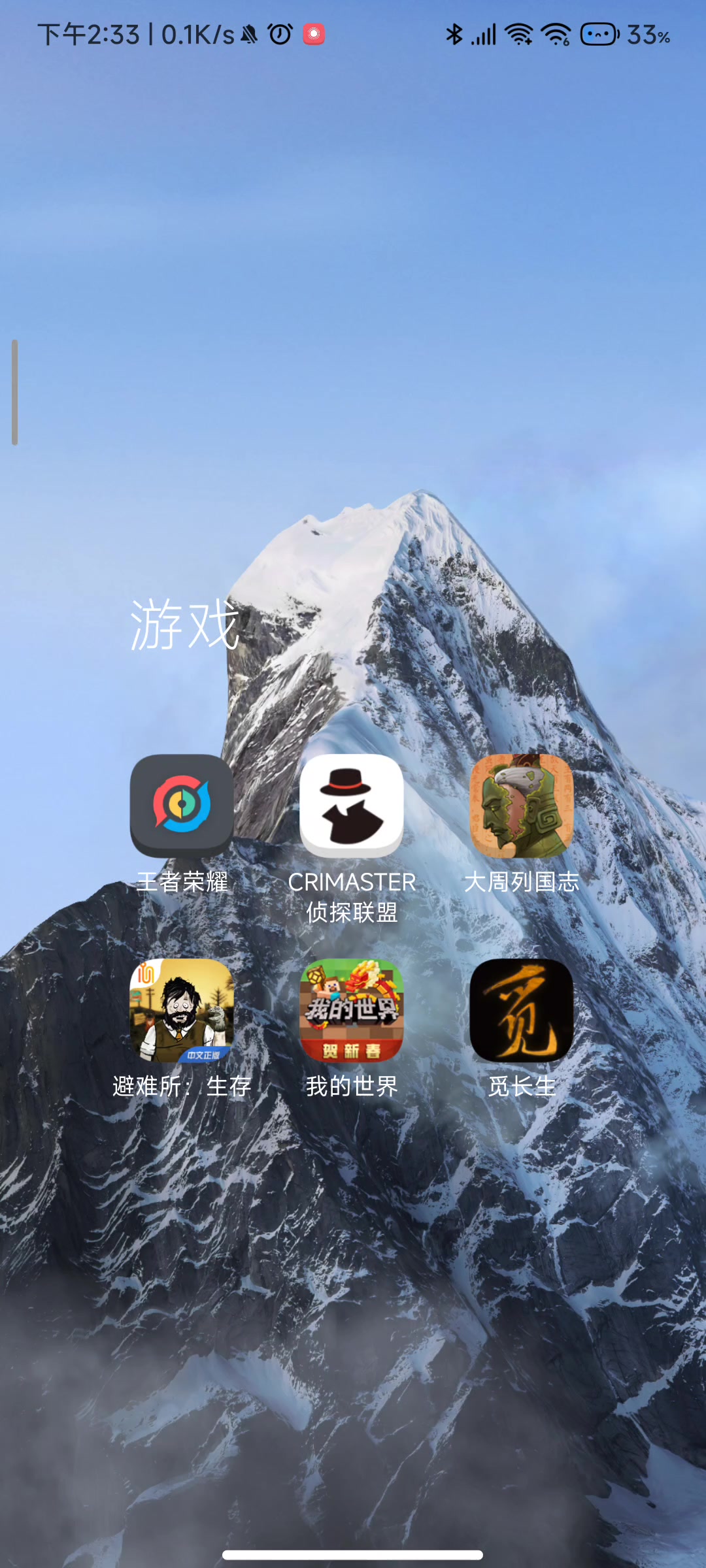Tap the 游戏 folder title
The height and width of the screenshot is (1568, 706).
click(x=185, y=625)
